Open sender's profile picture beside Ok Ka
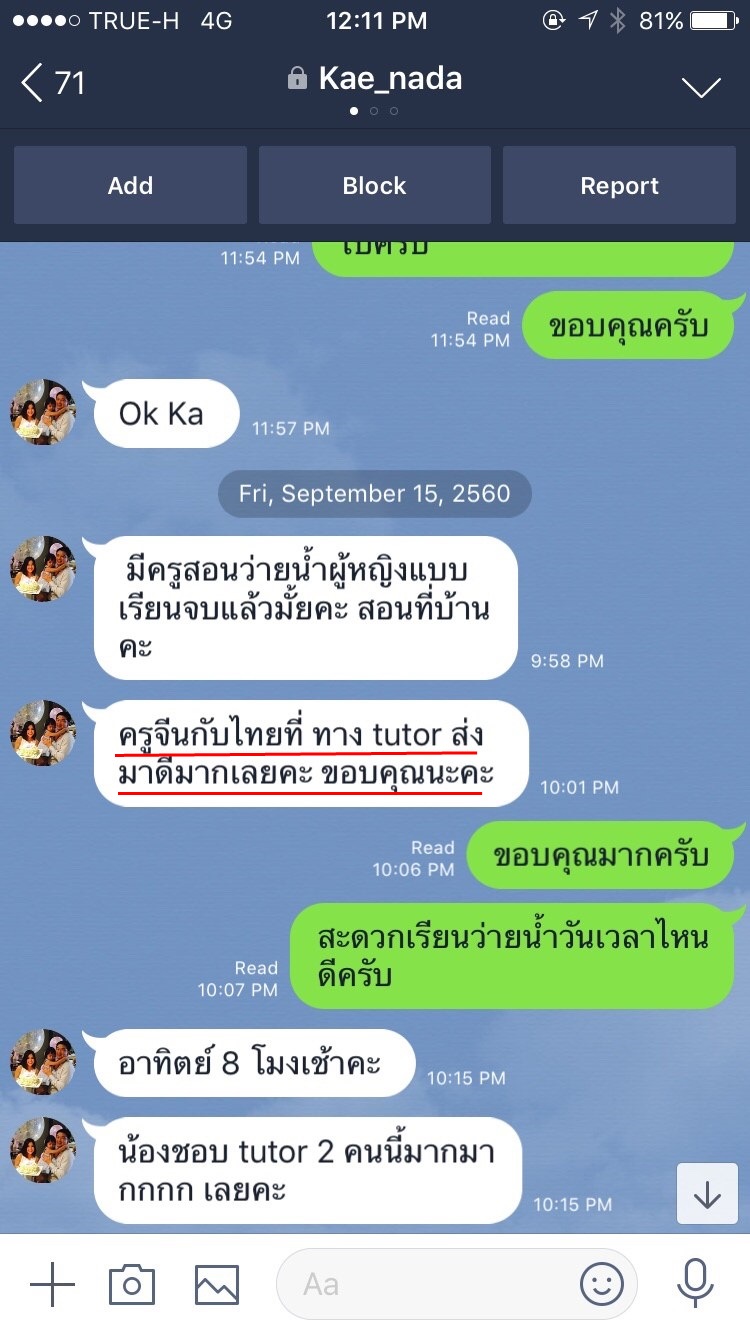Viewport: 750px width, 1334px height. (43, 412)
